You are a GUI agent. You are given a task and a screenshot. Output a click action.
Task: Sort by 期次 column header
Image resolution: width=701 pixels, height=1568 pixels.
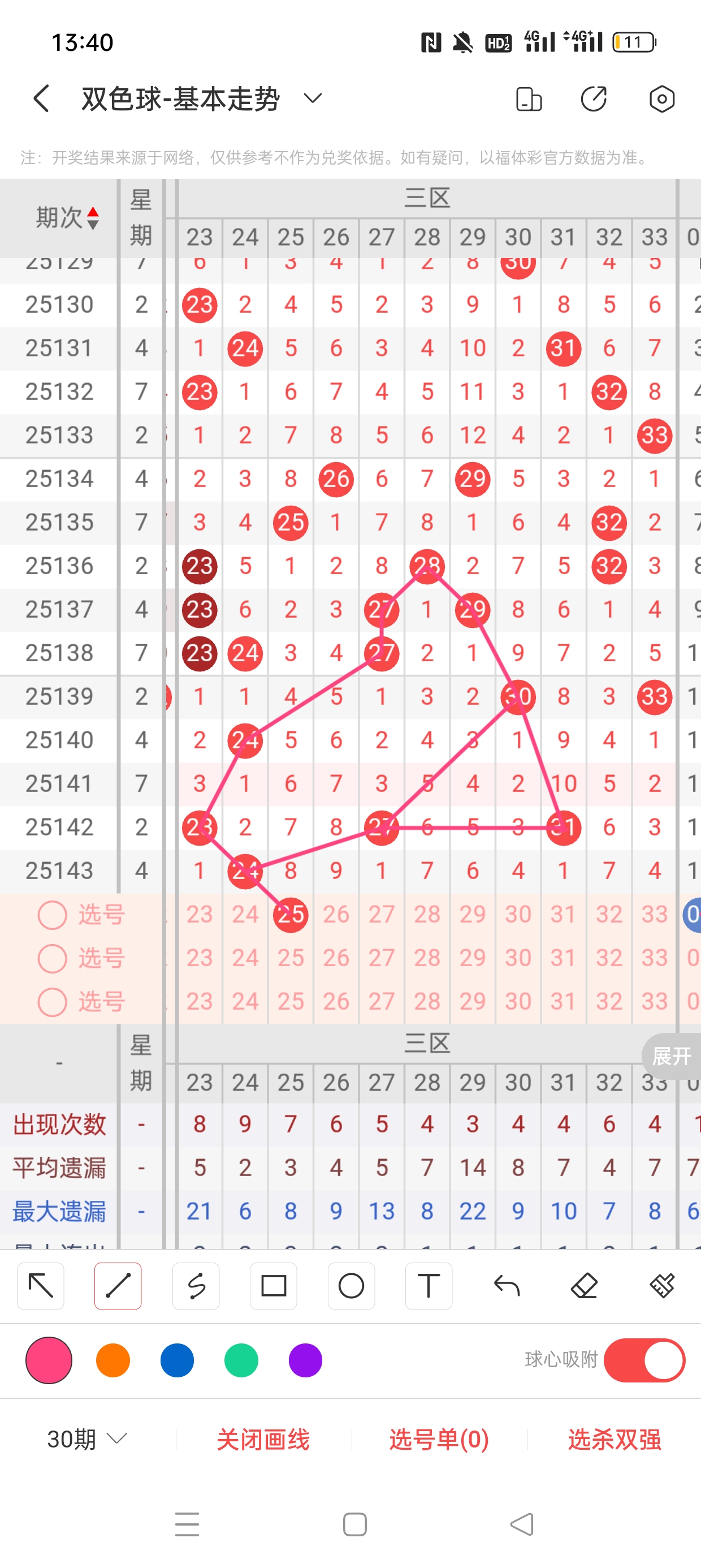click(66, 217)
